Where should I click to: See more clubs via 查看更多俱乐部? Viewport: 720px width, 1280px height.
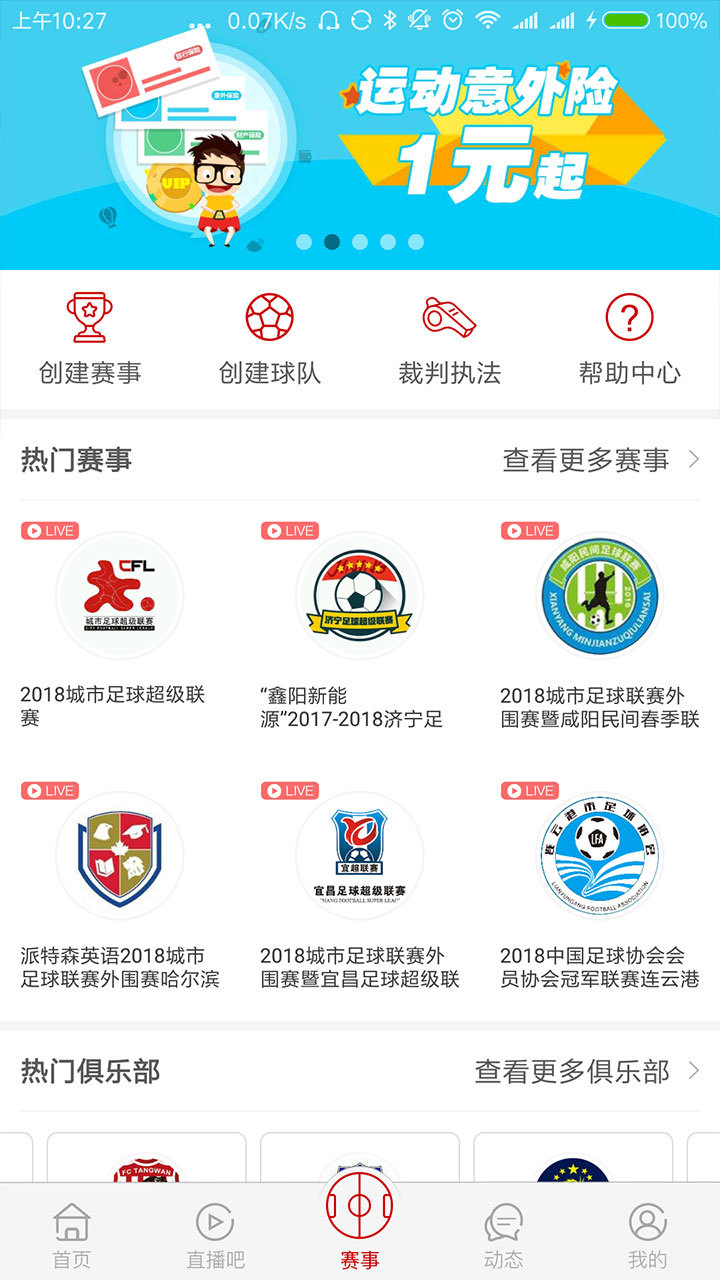click(587, 1072)
